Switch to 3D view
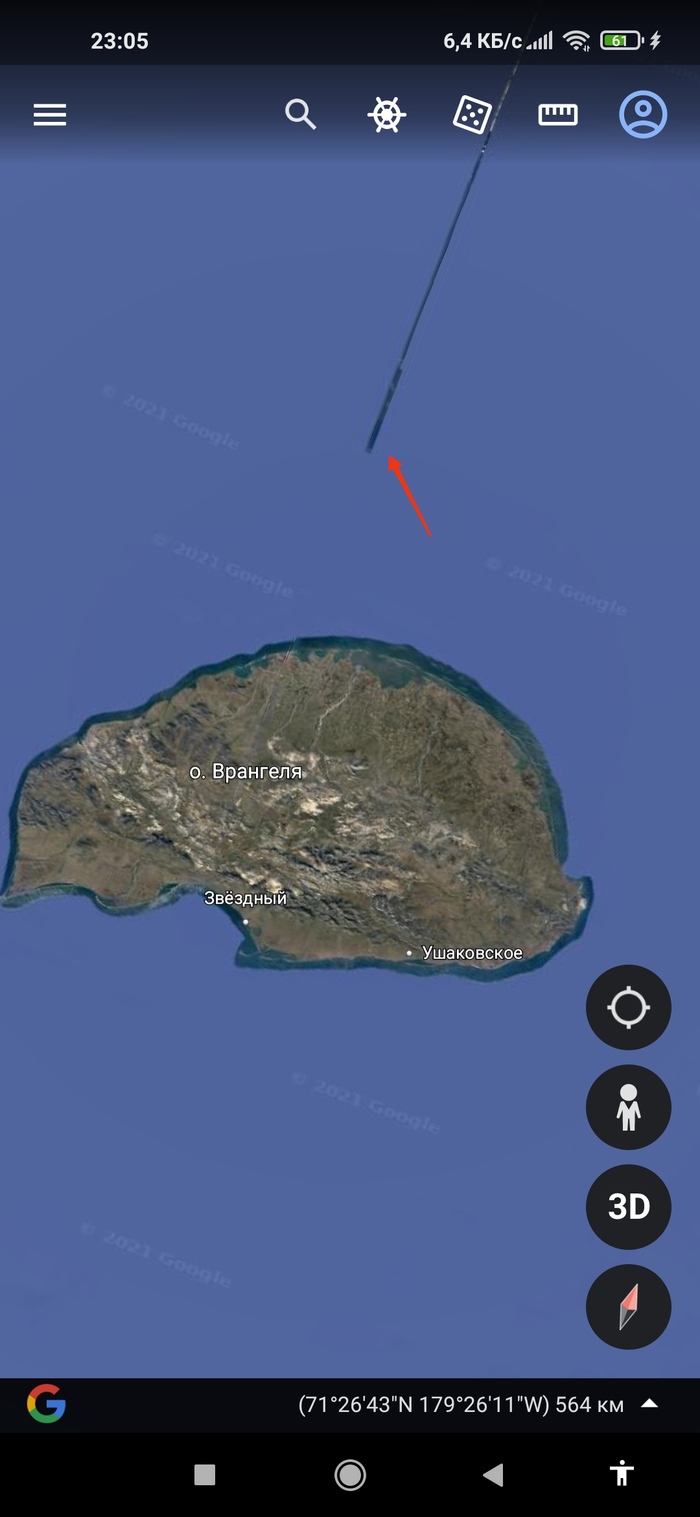The image size is (700, 1517). [x=628, y=1207]
